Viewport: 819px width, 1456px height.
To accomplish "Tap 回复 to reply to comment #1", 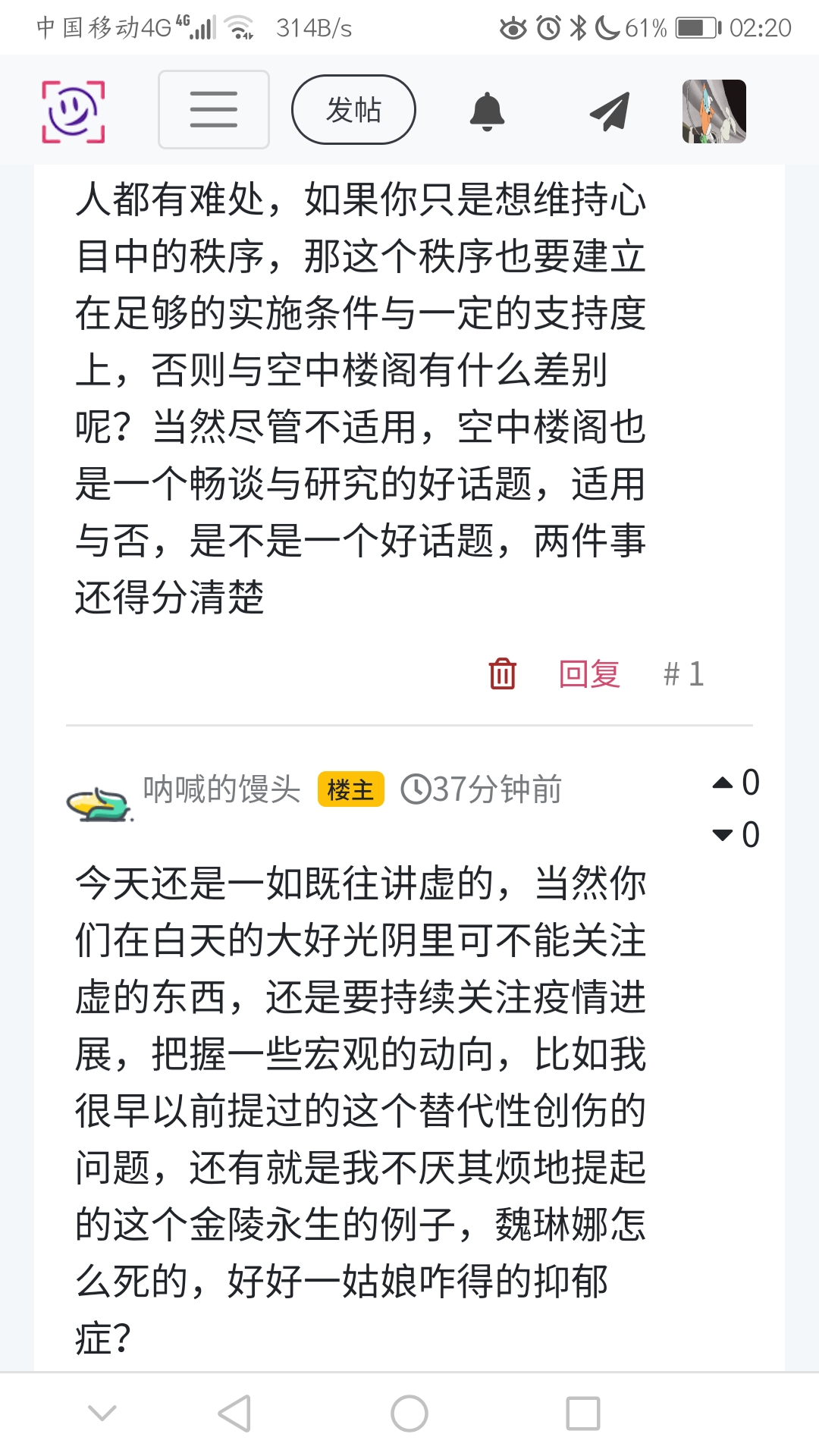I will tap(589, 673).
